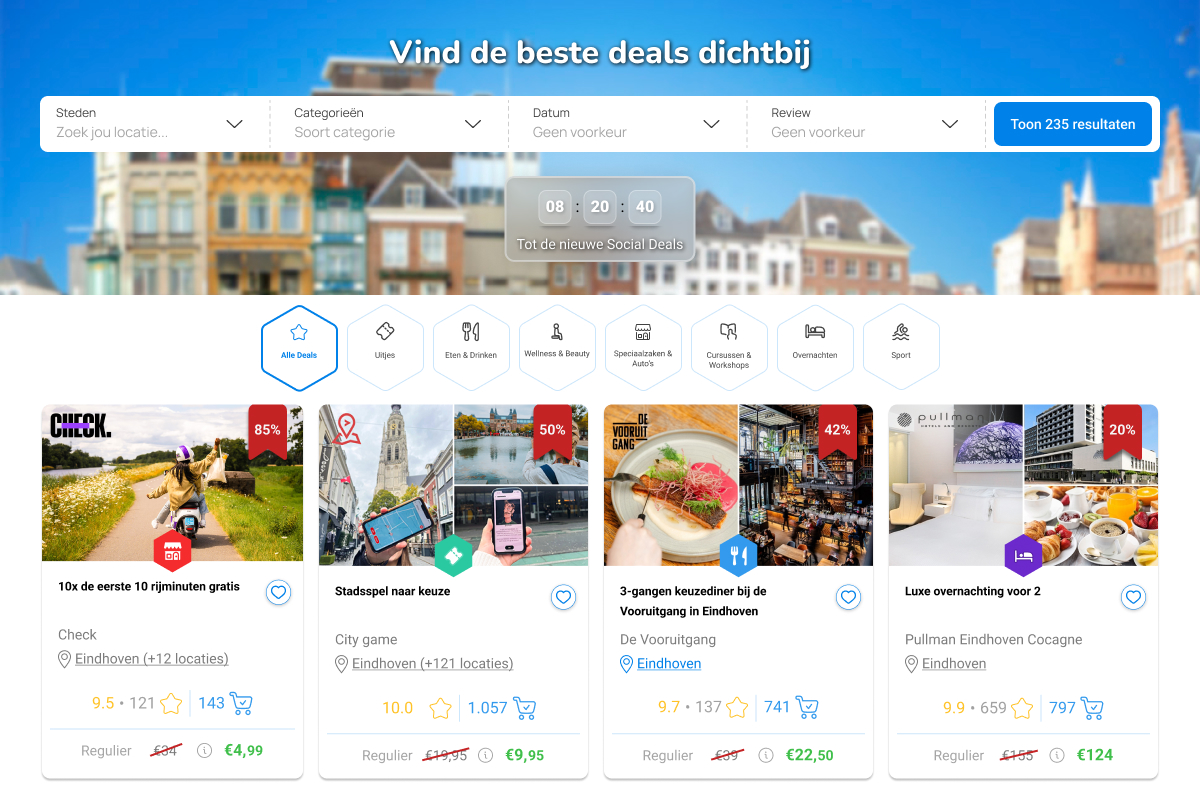The height and width of the screenshot is (800, 1200).
Task: Open the Datum dropdown
Action: [x=626, y=123]
